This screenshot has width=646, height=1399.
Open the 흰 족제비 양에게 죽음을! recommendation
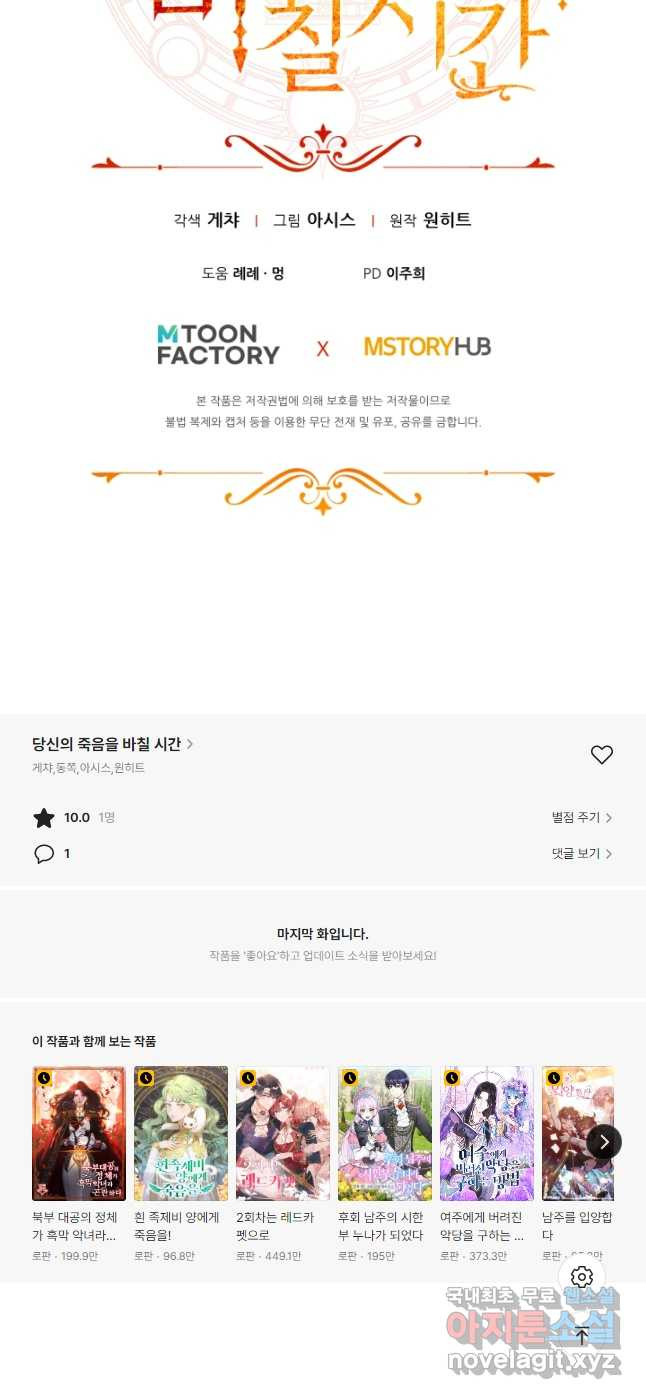tap(180, 1134)
